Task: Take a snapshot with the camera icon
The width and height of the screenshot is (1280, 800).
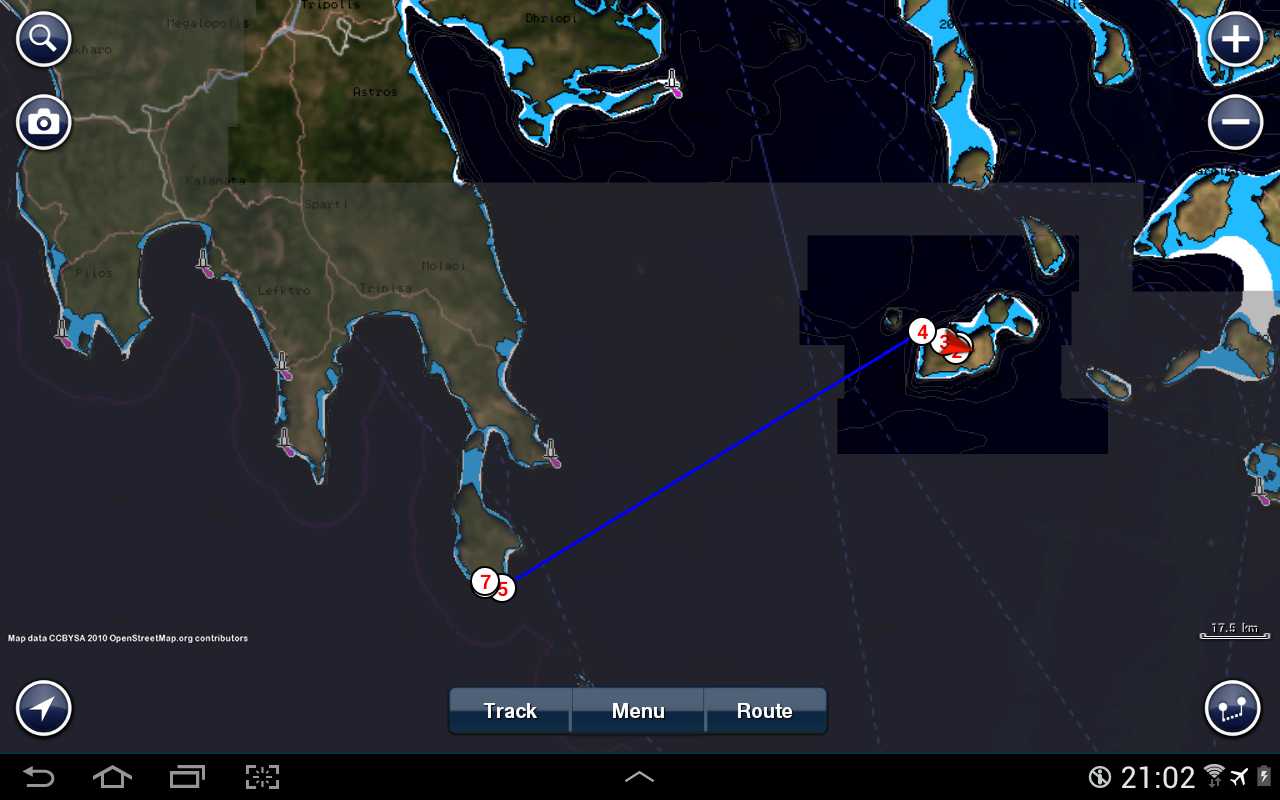Action: pos(43,122)
